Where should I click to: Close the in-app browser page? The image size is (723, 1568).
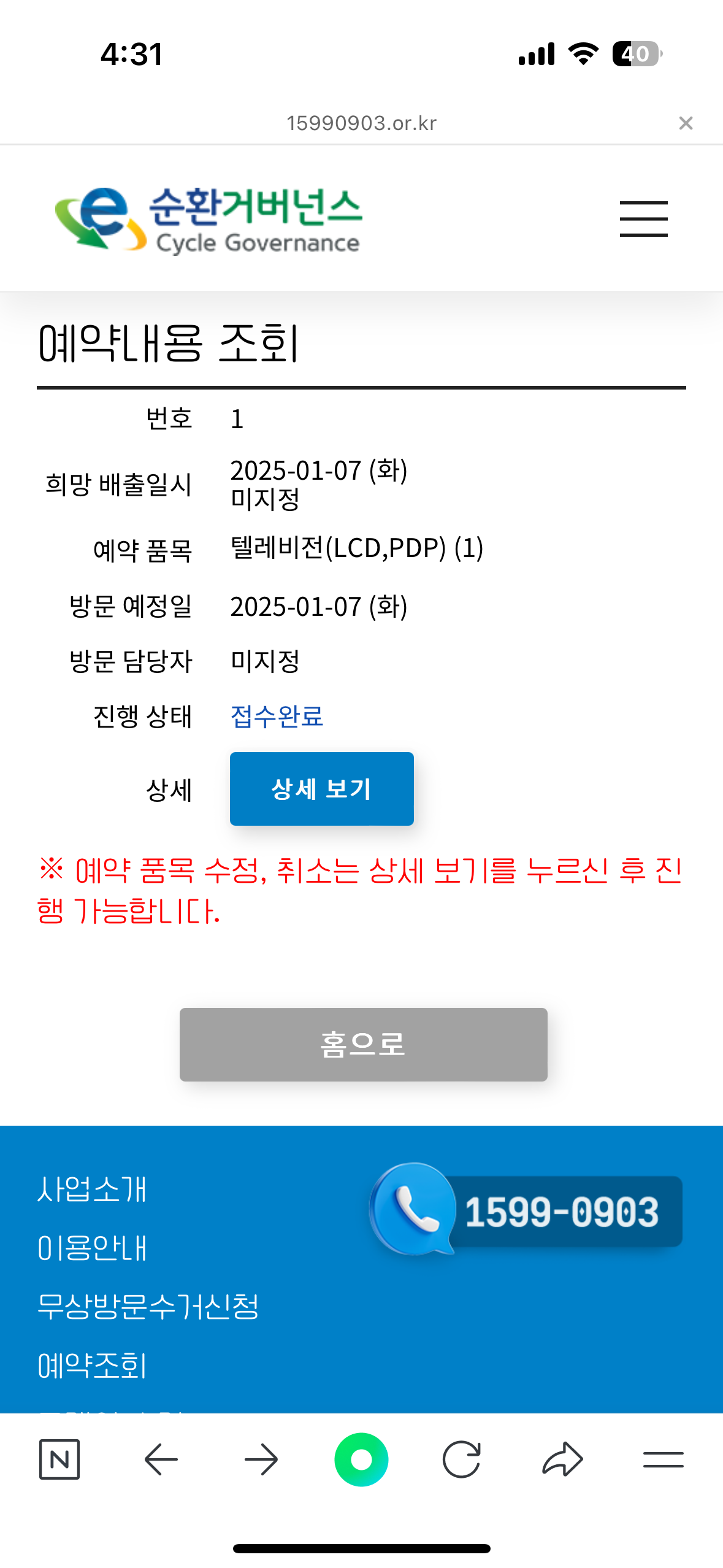click(686, 123)
